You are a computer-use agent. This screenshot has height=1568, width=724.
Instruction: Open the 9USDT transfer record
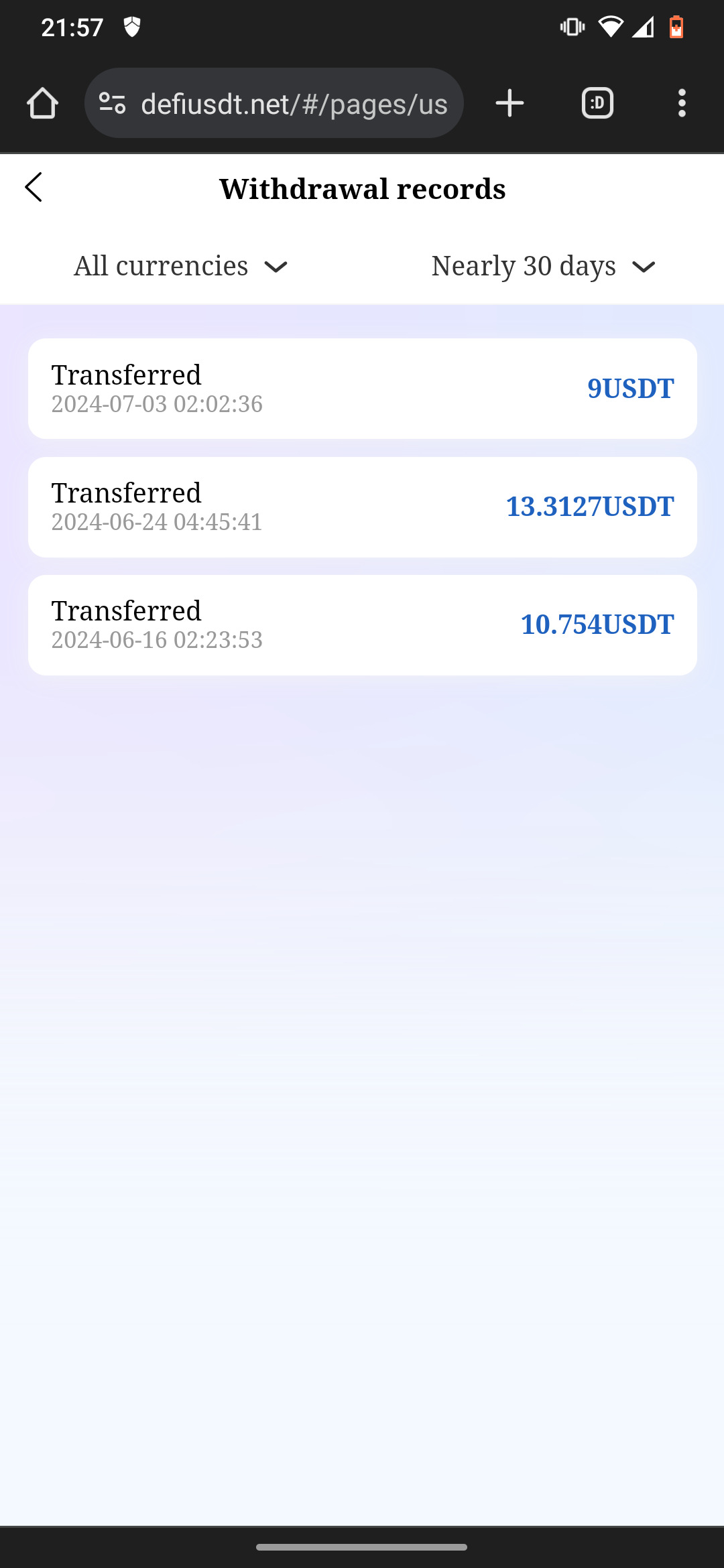363,389
